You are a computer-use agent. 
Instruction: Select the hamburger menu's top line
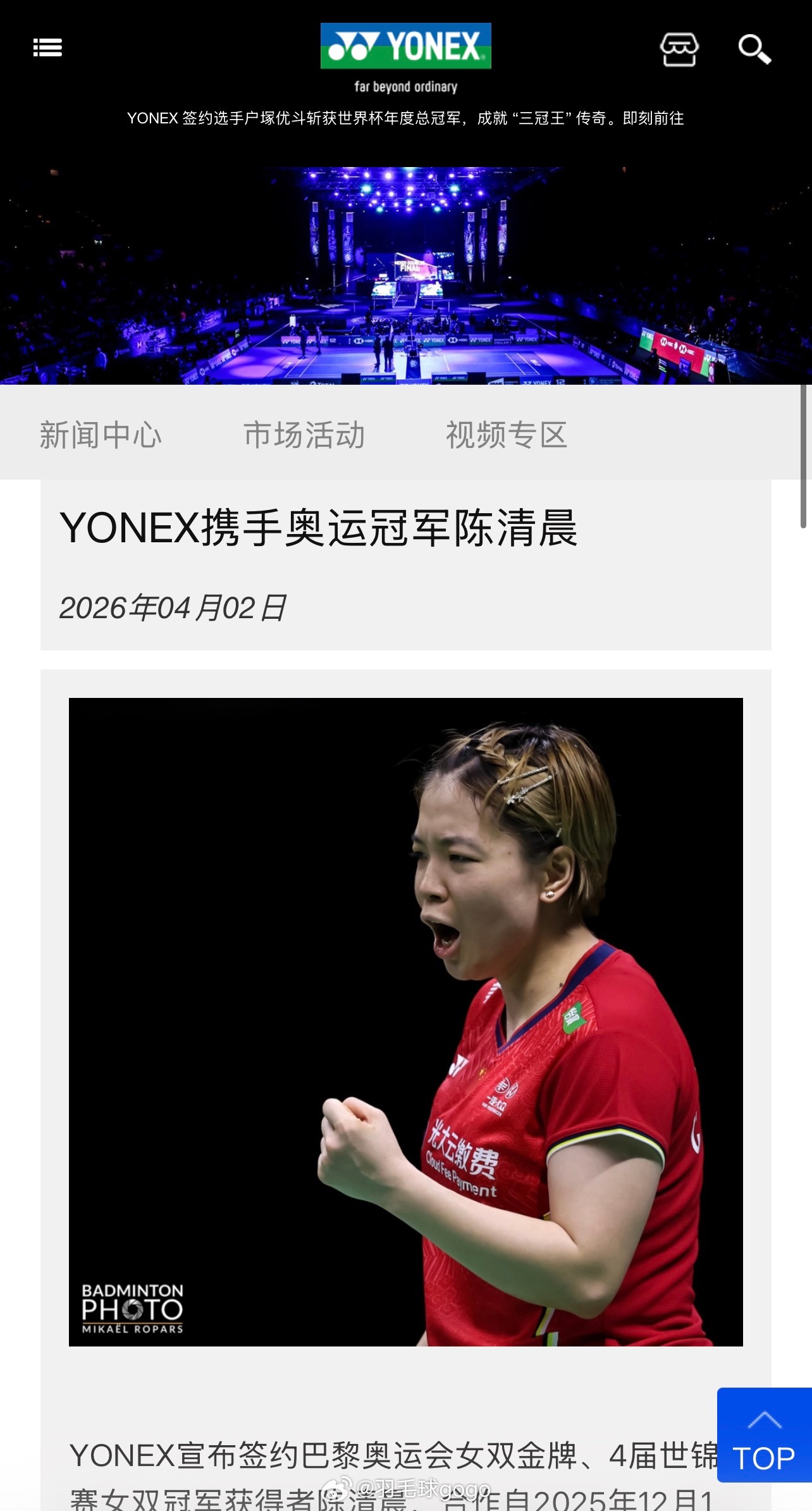pos(47,40)
